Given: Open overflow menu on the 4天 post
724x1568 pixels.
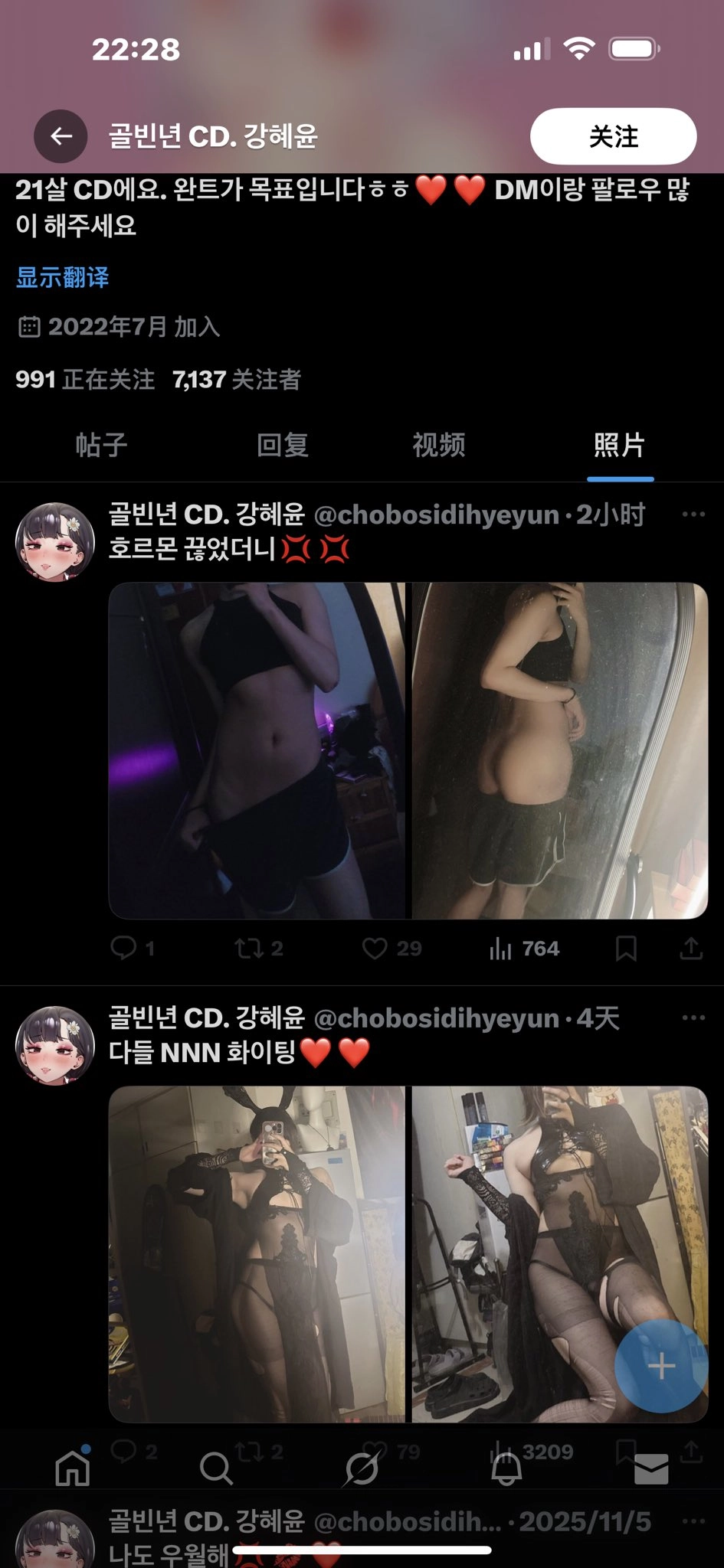Looking at the screenshot, I should pyautogui.click(x=693, y=1018).
